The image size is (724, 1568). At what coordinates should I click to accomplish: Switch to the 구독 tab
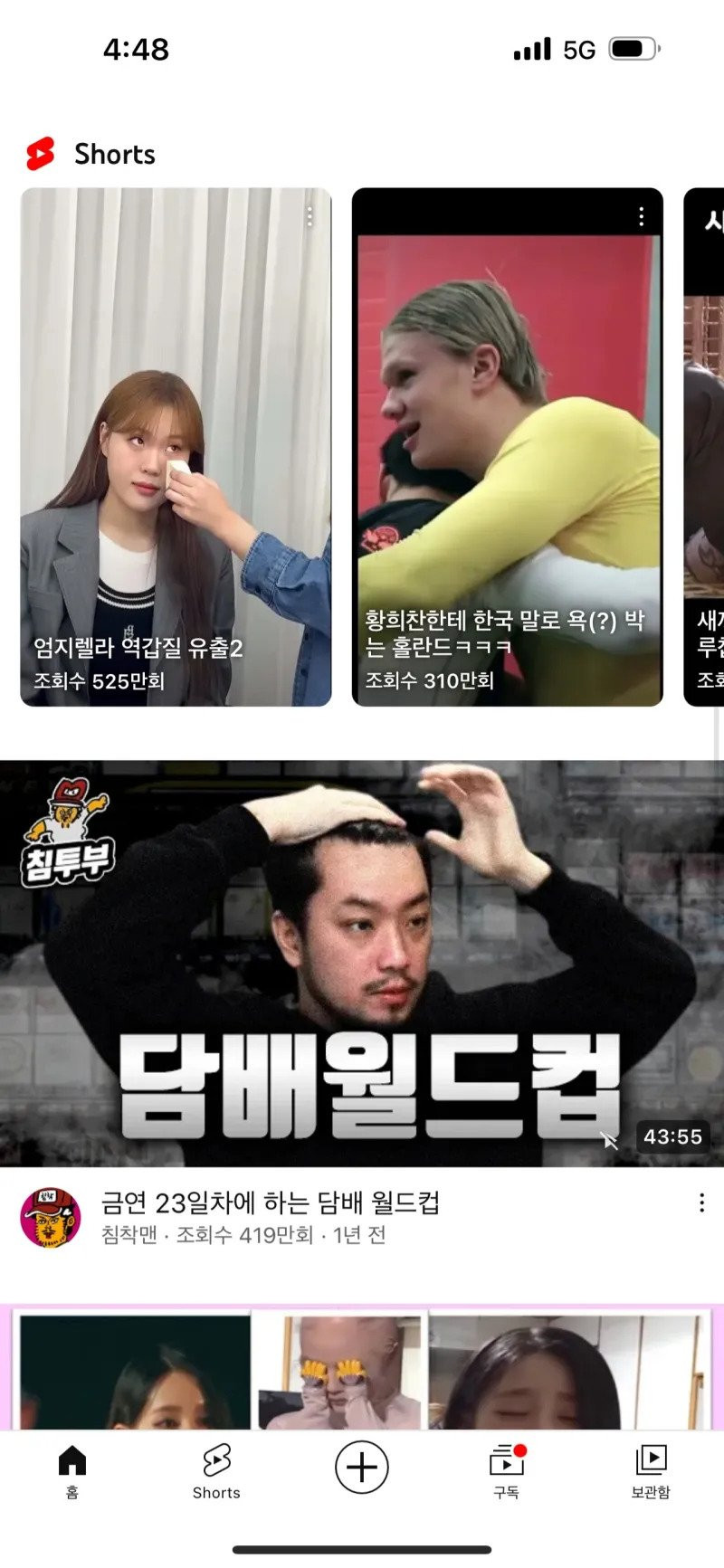click(507, 1472)
